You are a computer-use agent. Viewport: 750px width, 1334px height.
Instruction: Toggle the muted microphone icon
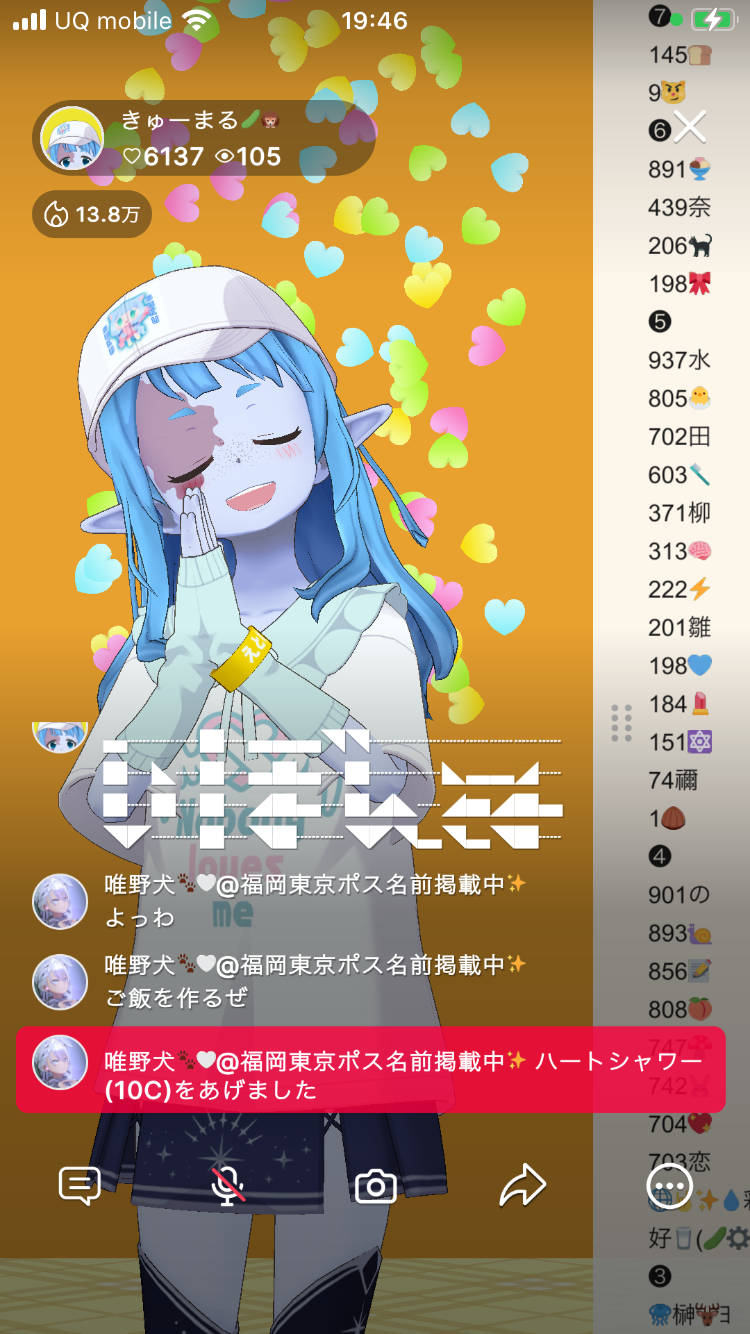(228, 1186)
